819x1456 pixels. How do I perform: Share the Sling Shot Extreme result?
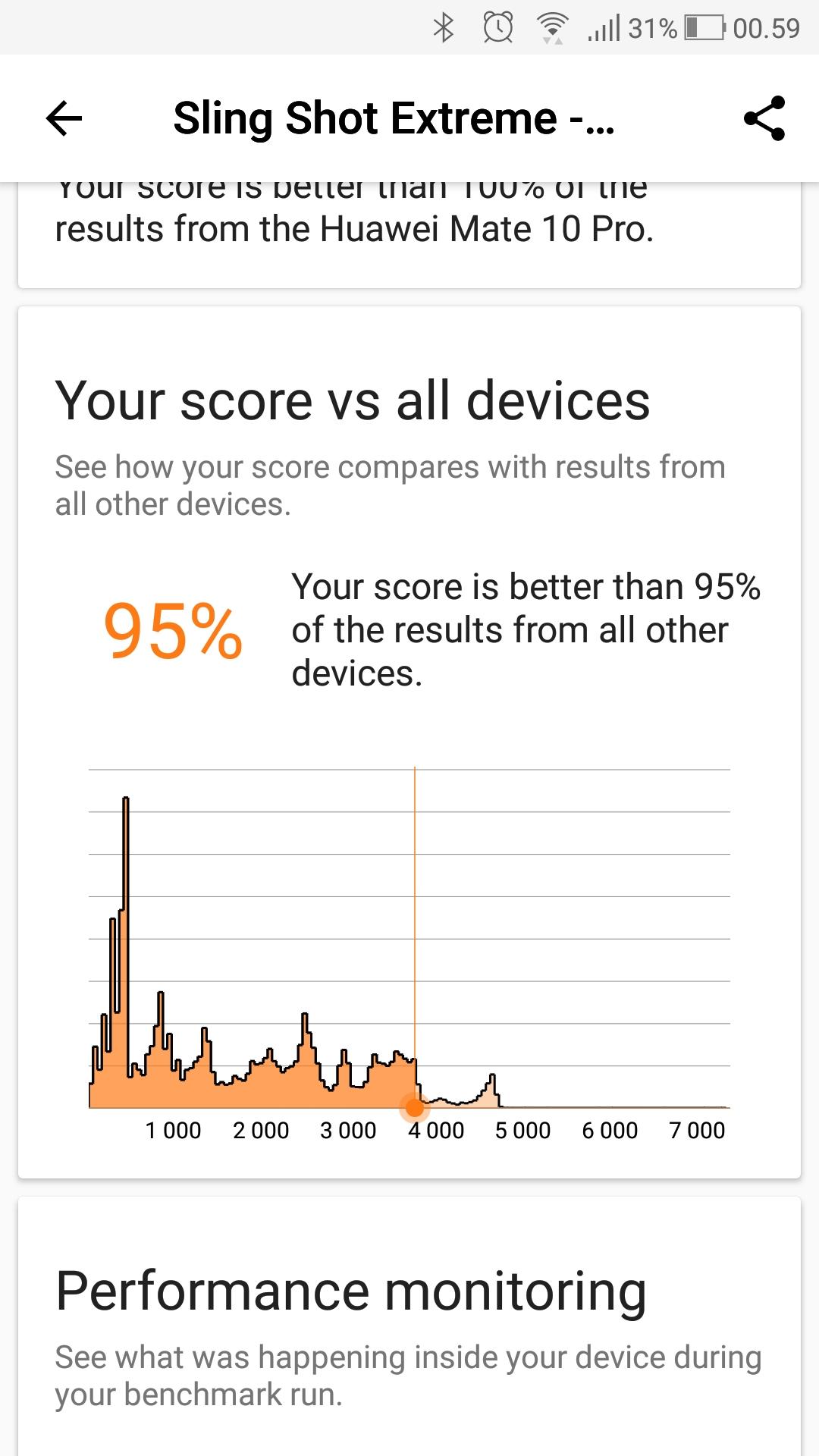[x=764, y=118]
